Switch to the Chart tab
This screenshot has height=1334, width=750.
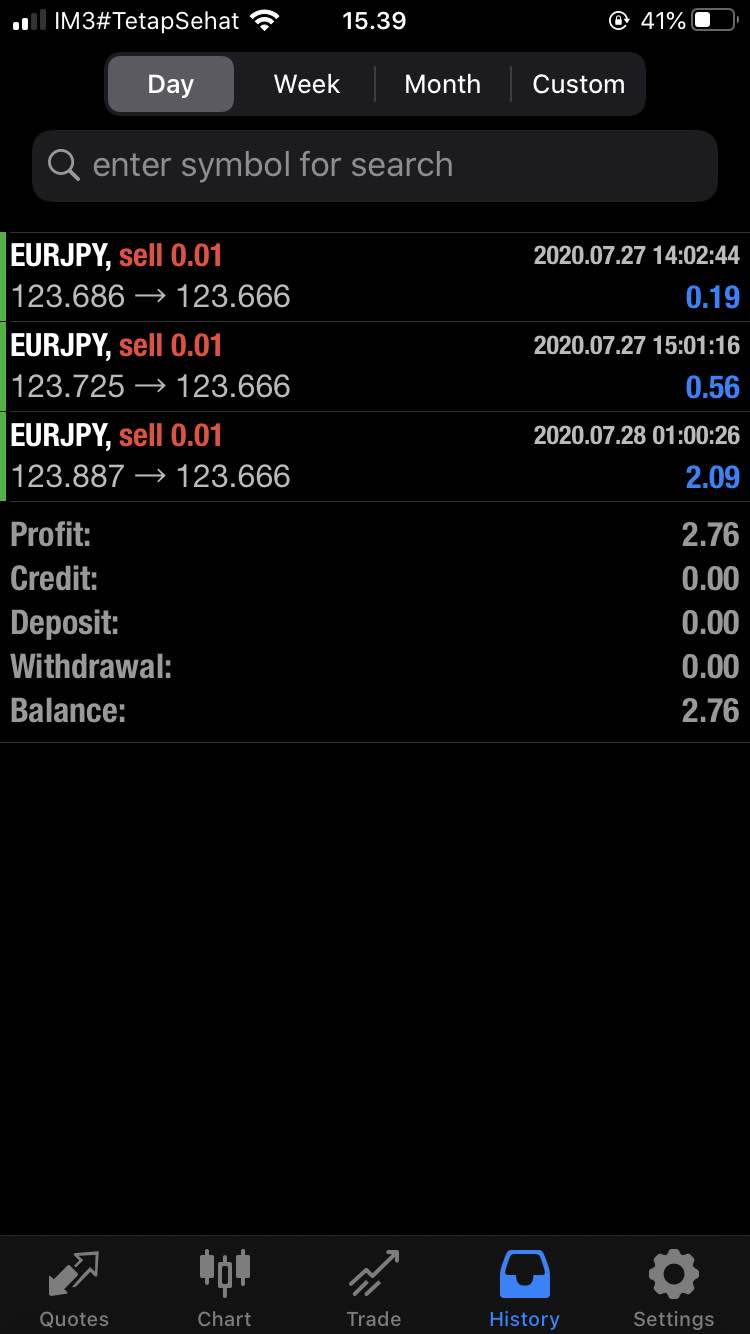224,1287
